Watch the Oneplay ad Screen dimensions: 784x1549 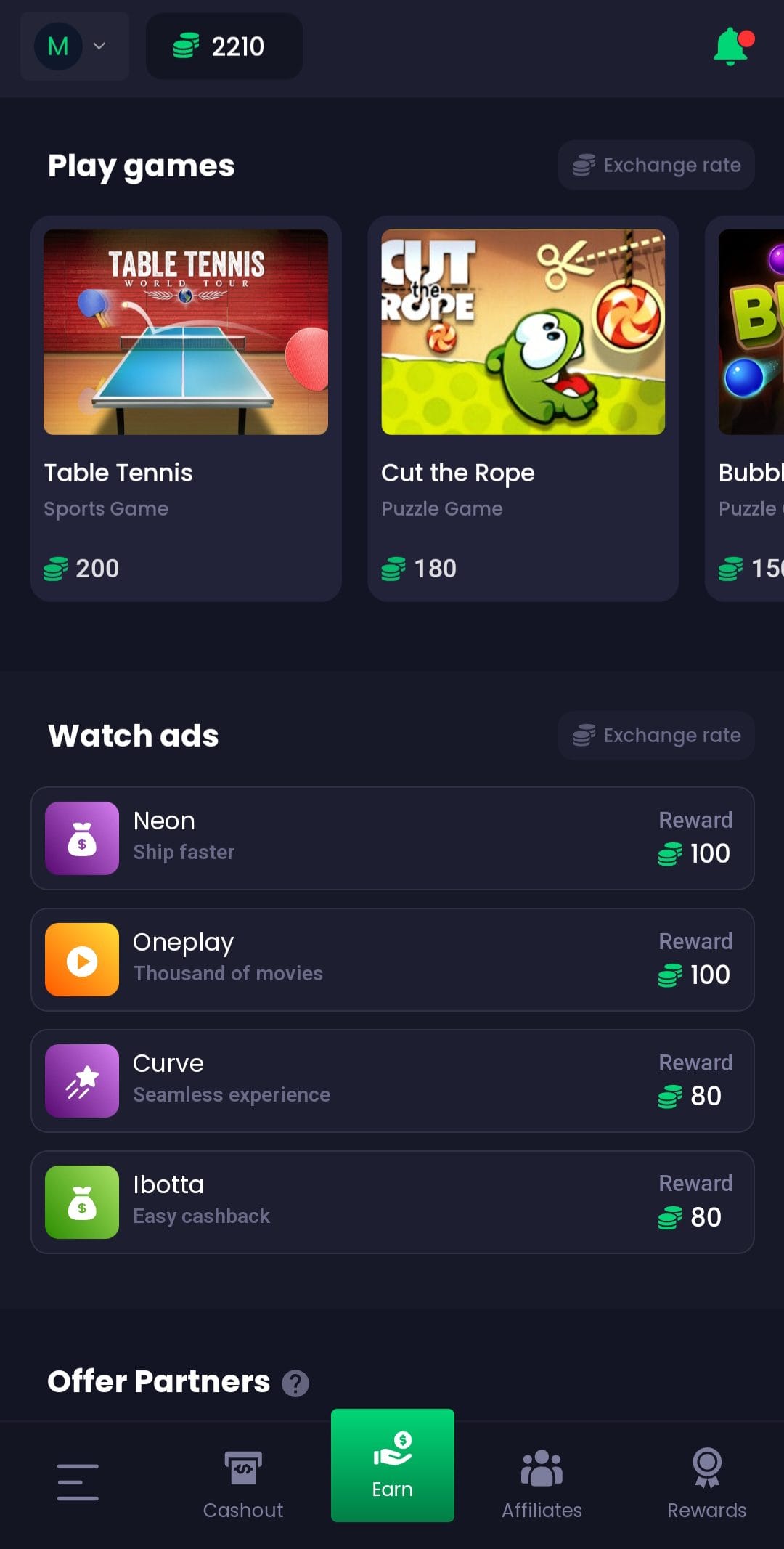coord(392,959)
